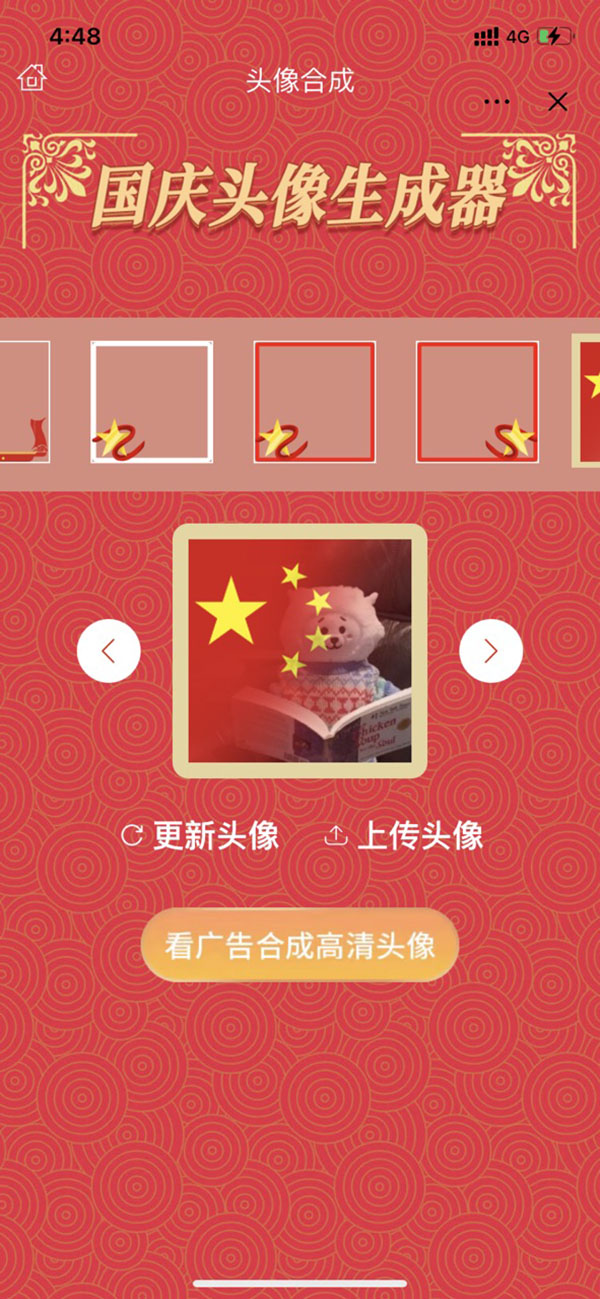The width and height of the screenshot is (600, 1299).
Task: Show the next frame with the right arrow
Action: [x=491, y=651]
